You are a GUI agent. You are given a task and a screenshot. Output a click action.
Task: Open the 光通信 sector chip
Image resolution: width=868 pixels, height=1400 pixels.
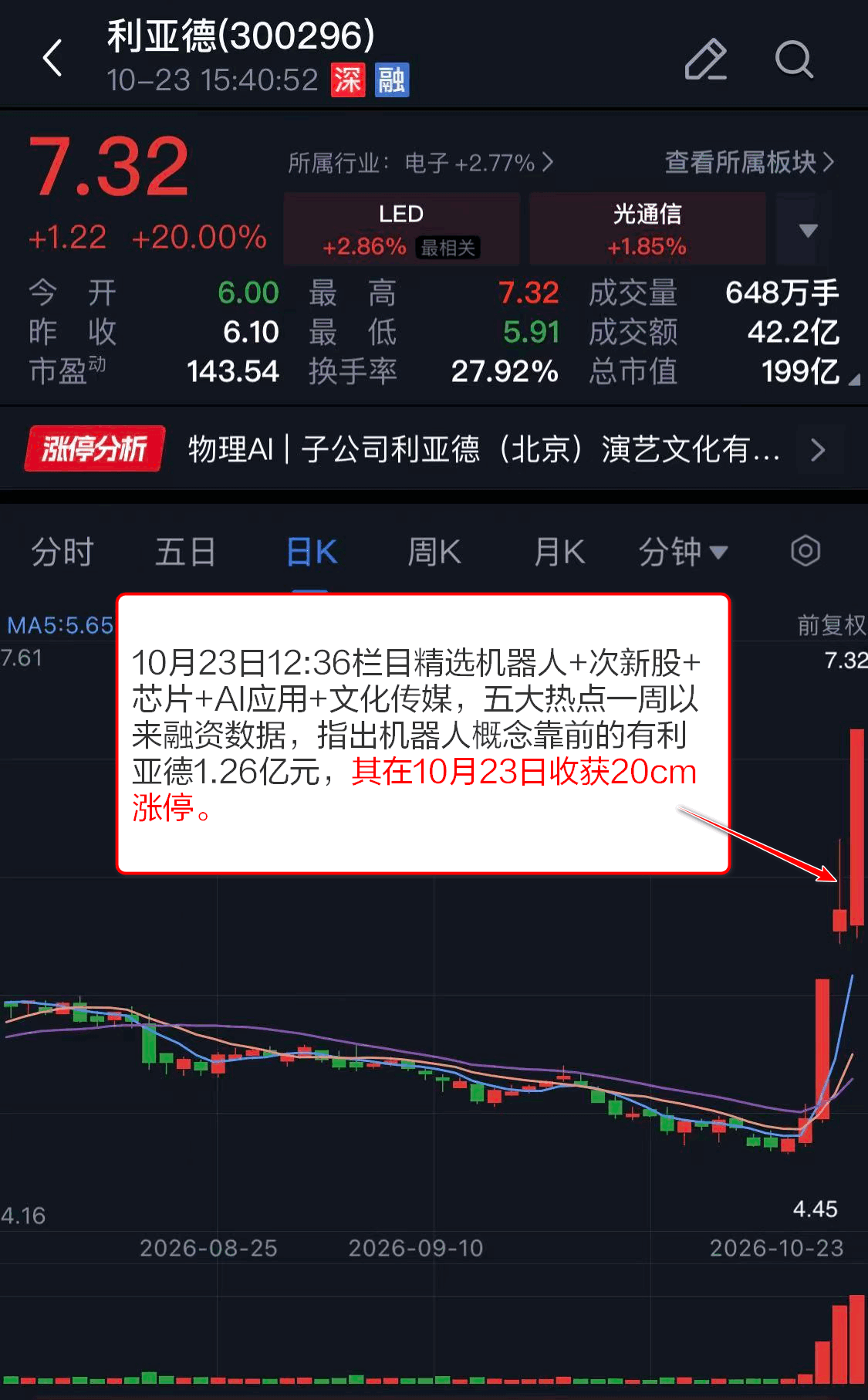pyautogui.click(x=647, y=229)
